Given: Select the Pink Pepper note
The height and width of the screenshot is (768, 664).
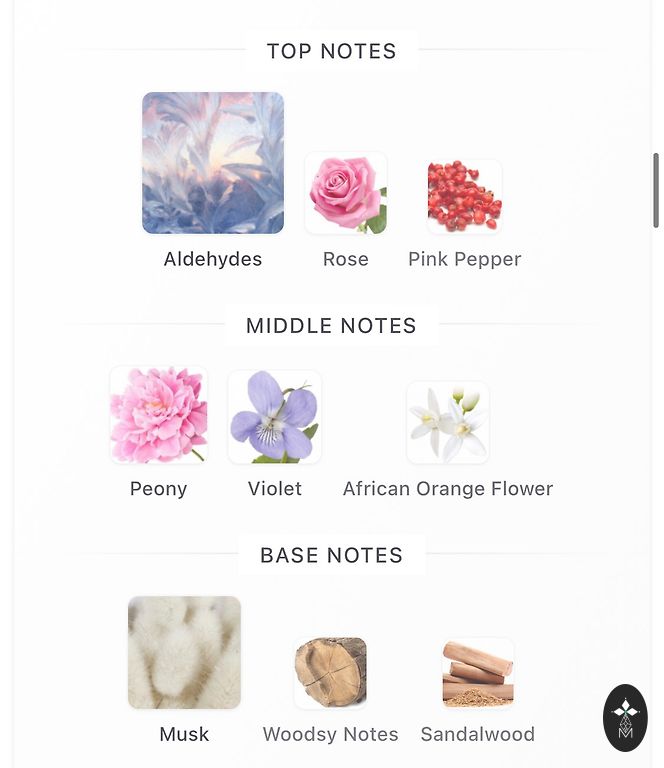Looking at the screenshot, I should point(464,197).
